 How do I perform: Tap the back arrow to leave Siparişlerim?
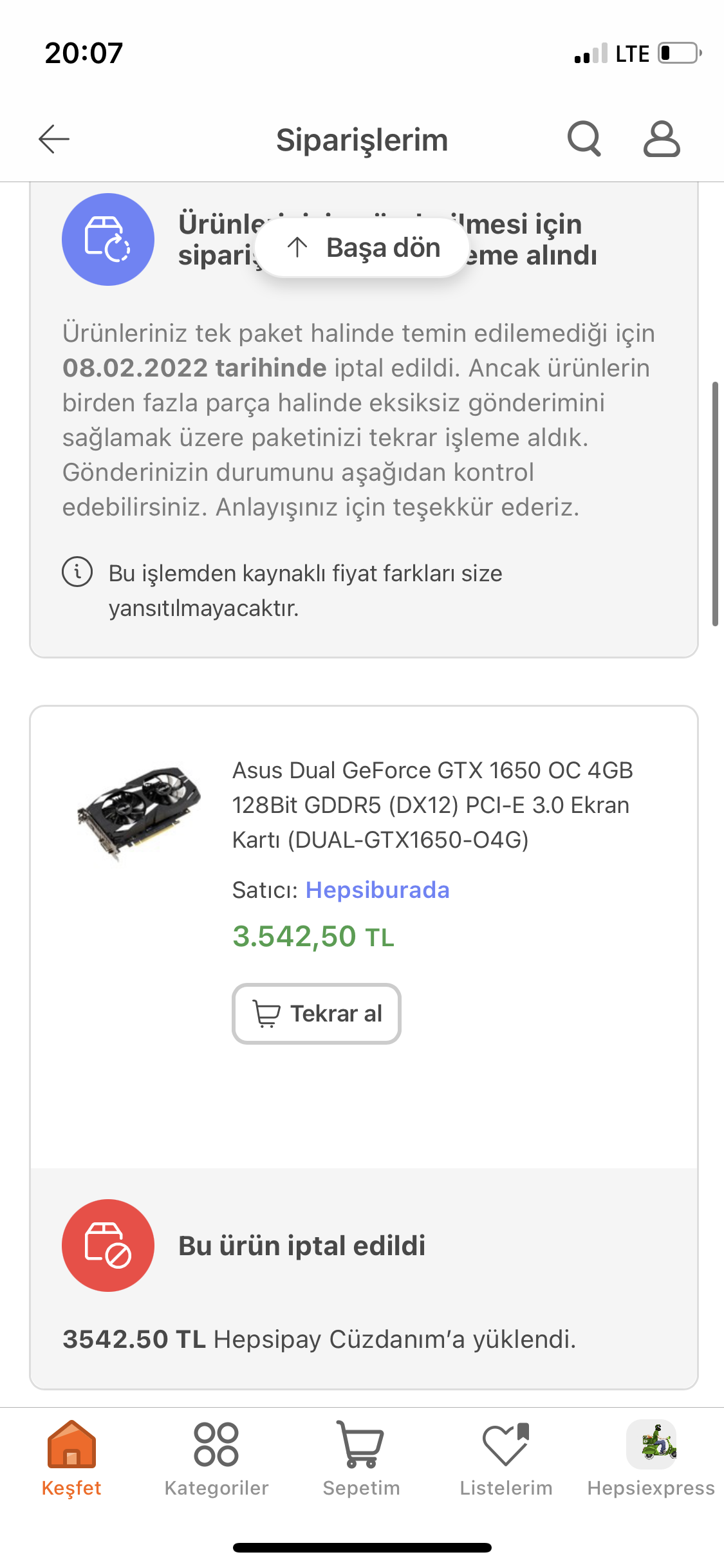(54, 139)
